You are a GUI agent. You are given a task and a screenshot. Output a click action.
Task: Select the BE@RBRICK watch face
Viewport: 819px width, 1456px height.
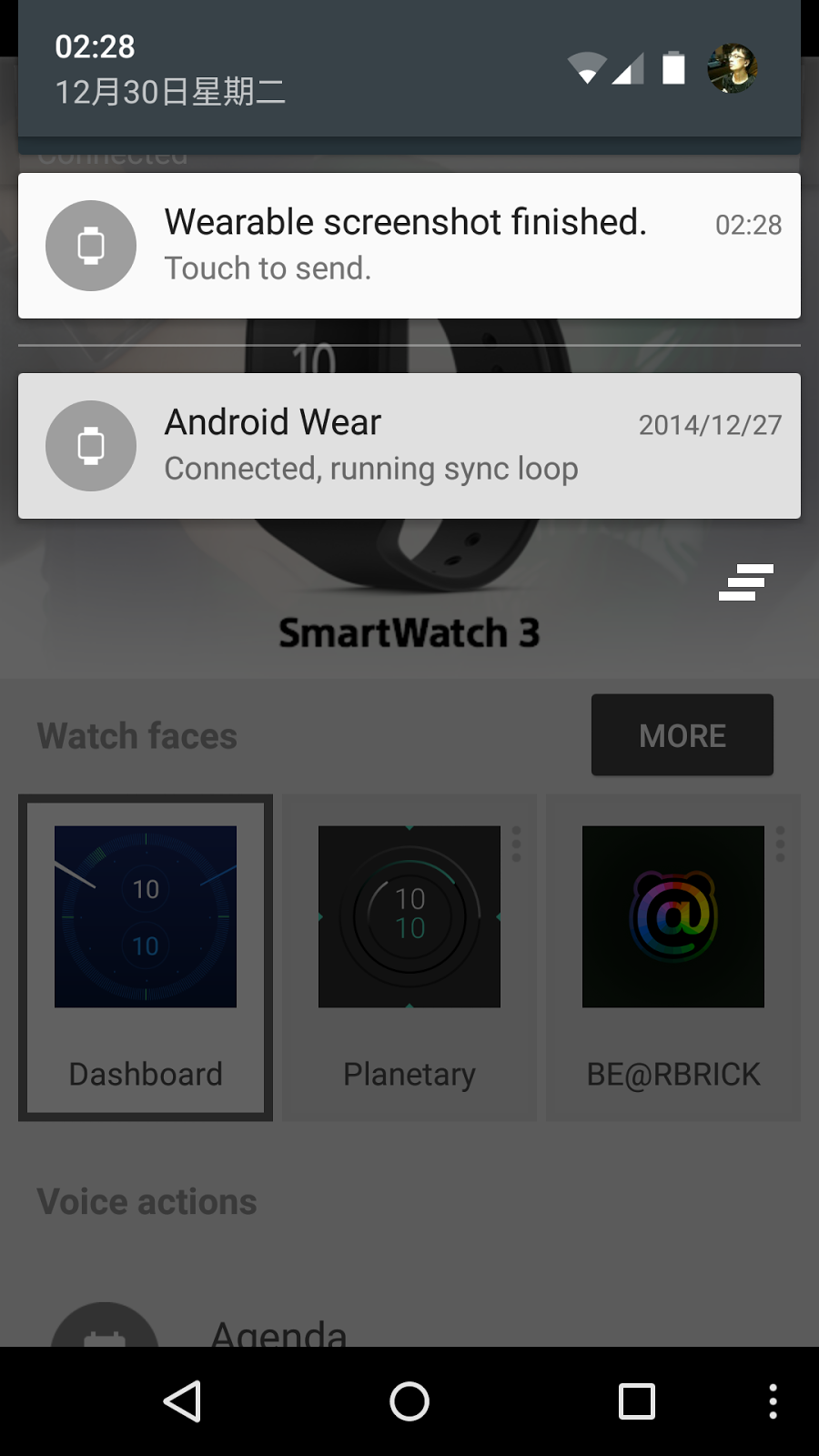pos(673,955)
